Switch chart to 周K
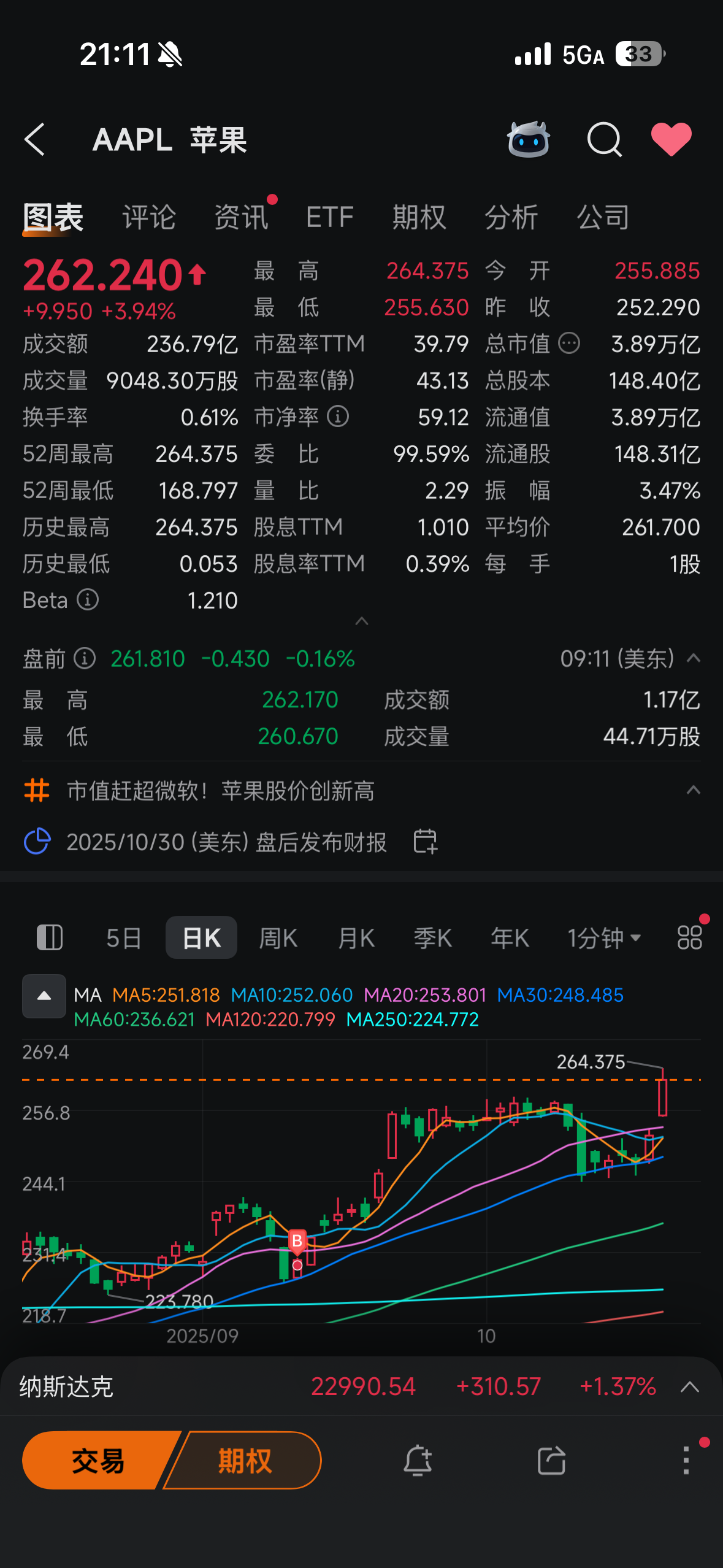723x1568 pixels. click(x=278, y=937)
